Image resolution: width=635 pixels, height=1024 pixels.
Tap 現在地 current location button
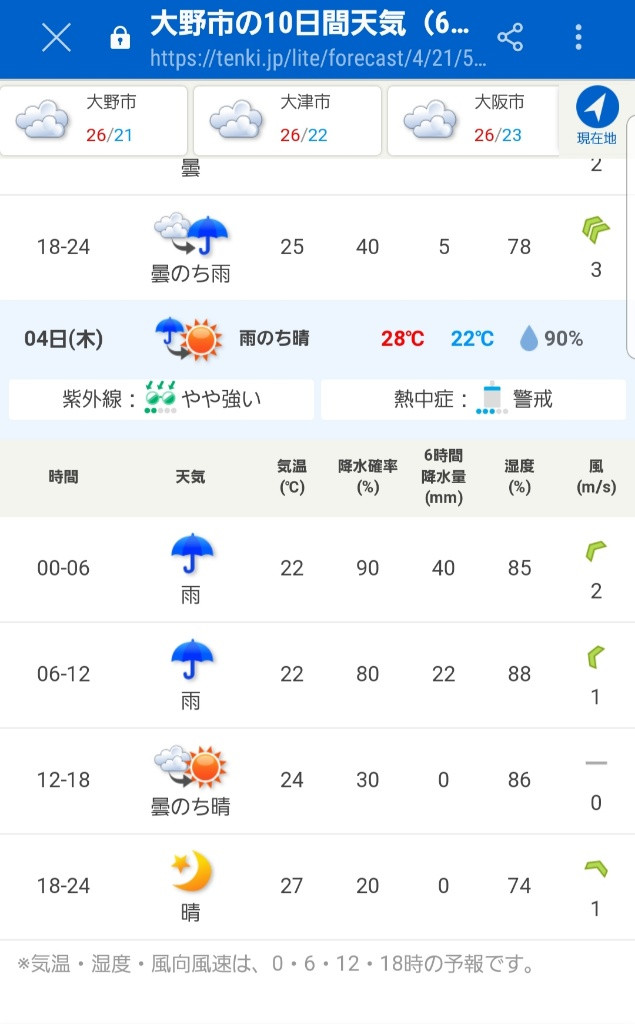coord(596,116)
